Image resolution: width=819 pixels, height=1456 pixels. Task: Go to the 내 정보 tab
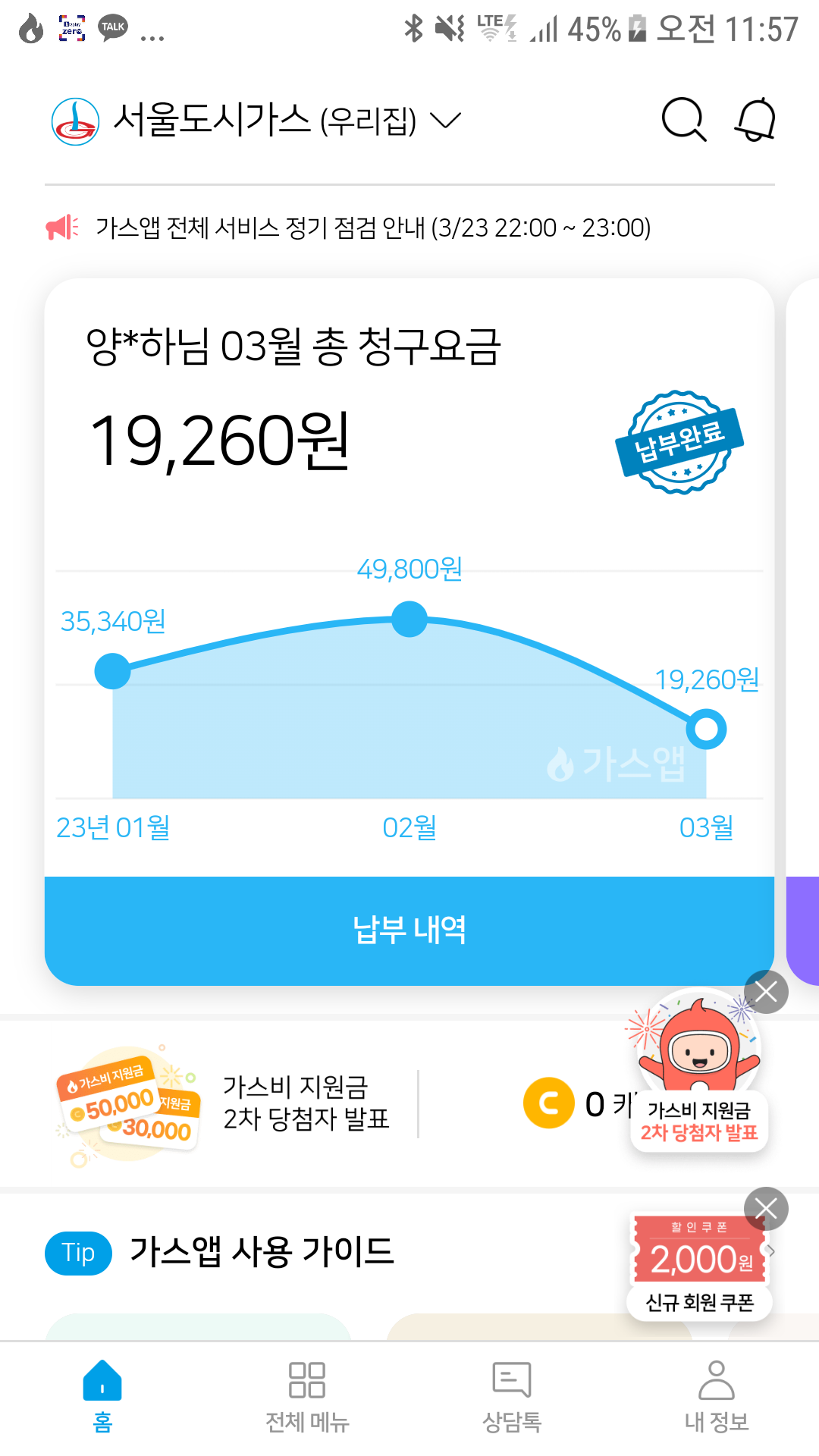pyautogui.click(x=717, y=1395)
